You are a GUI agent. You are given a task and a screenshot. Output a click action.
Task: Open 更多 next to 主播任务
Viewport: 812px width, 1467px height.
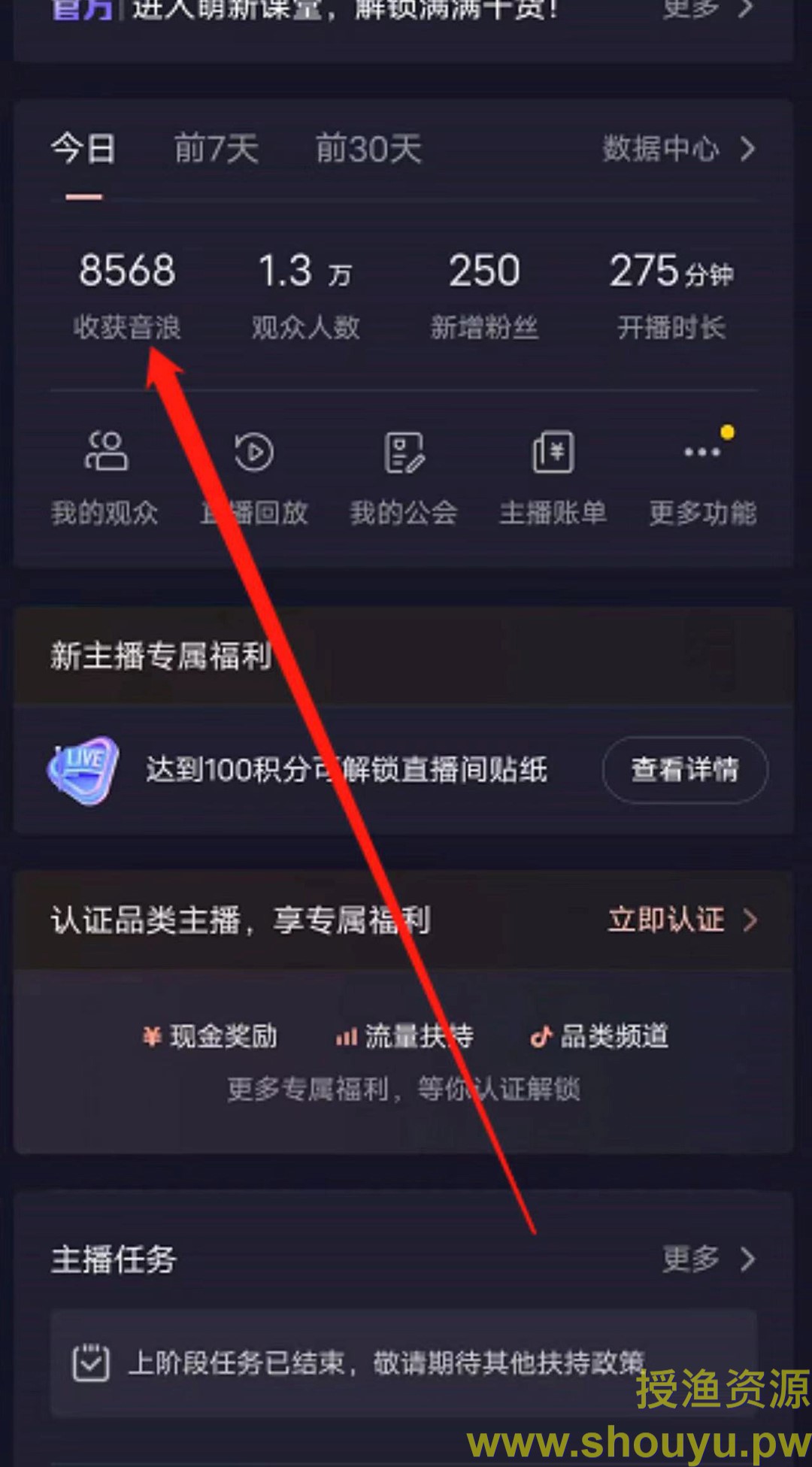708,1259
